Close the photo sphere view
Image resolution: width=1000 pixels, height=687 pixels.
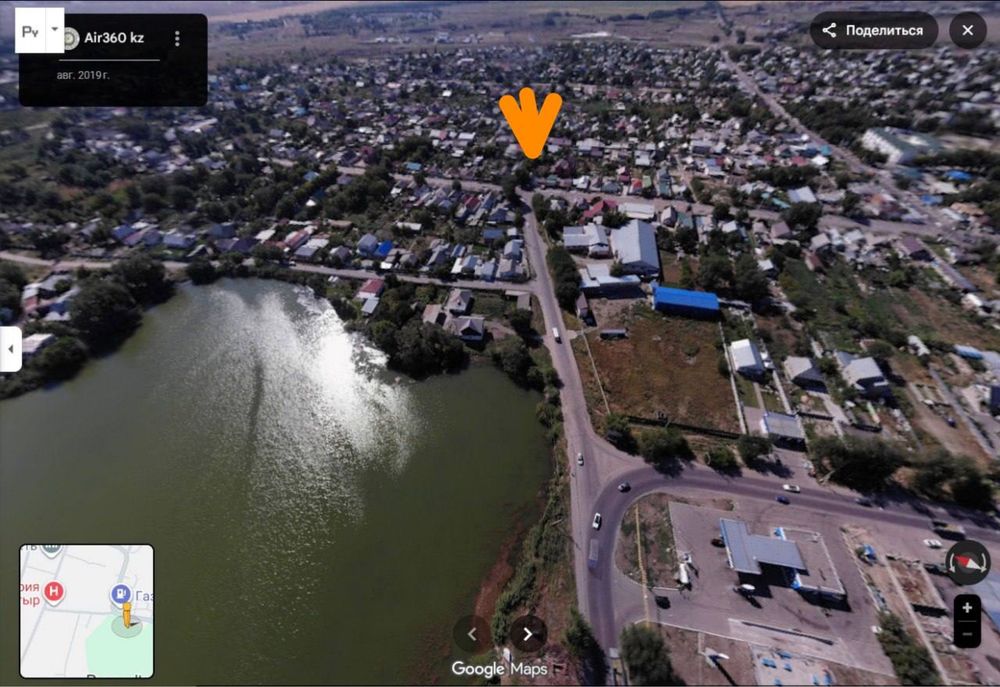(x=967, y=30)
